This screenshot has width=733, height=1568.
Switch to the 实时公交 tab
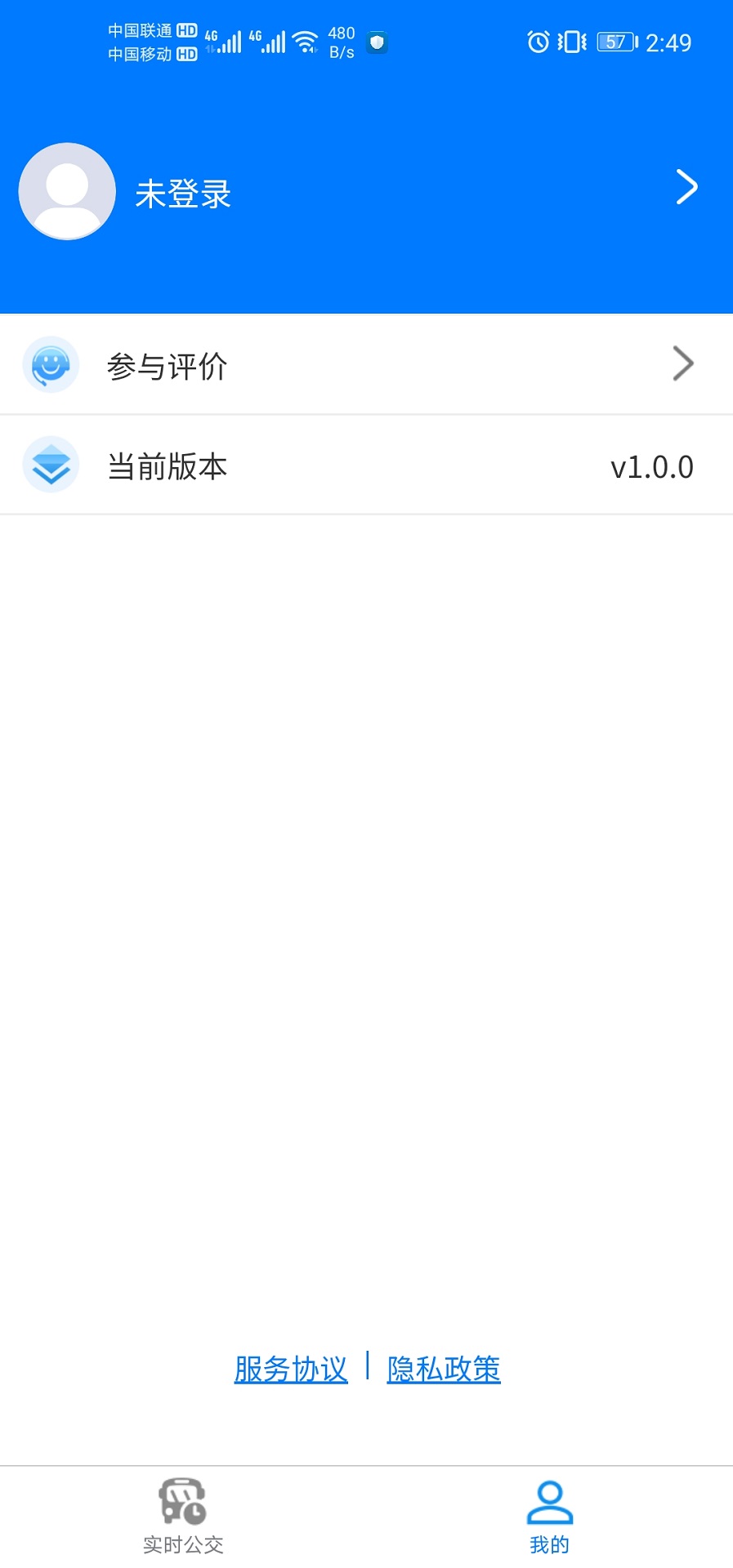click(x=183, y=1516)
